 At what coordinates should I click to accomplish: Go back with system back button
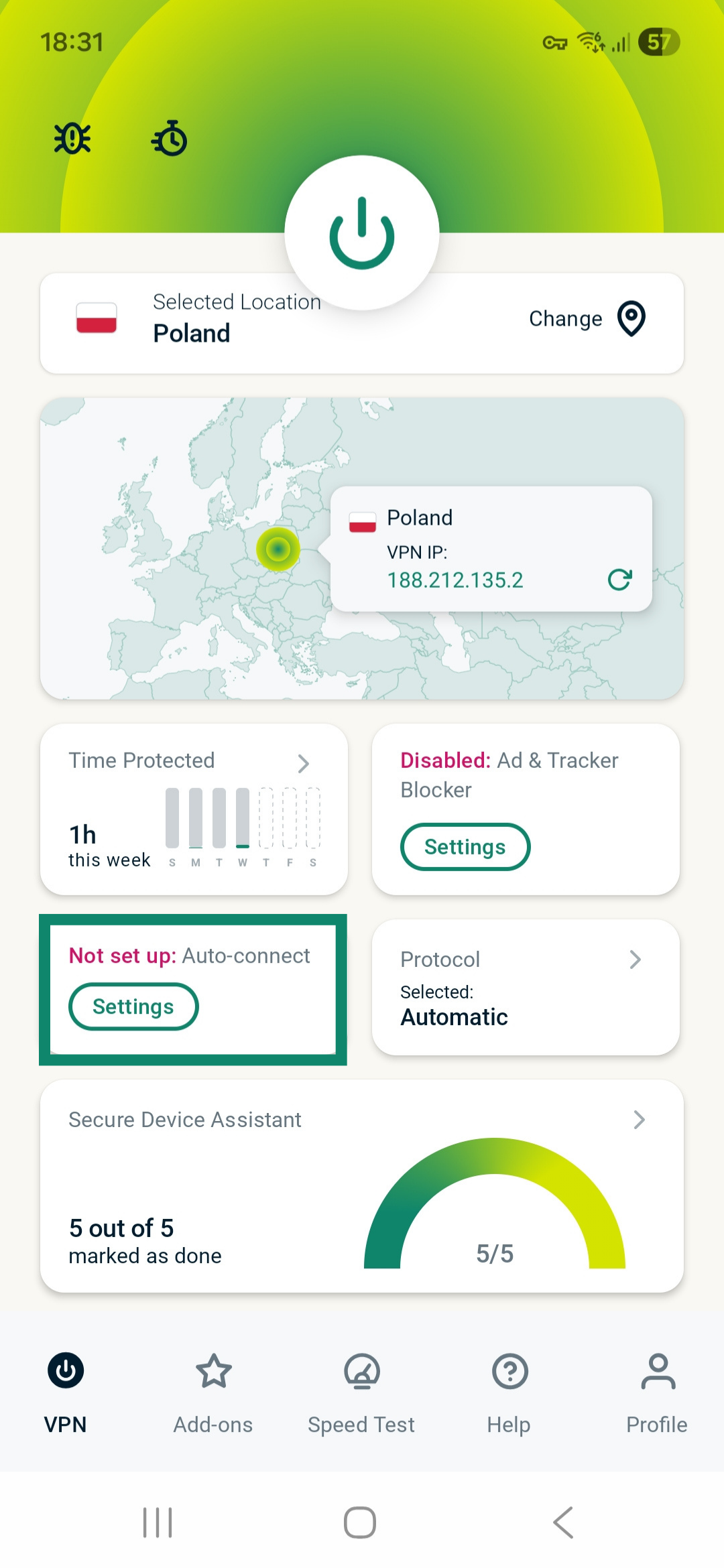pos(563,1522)
